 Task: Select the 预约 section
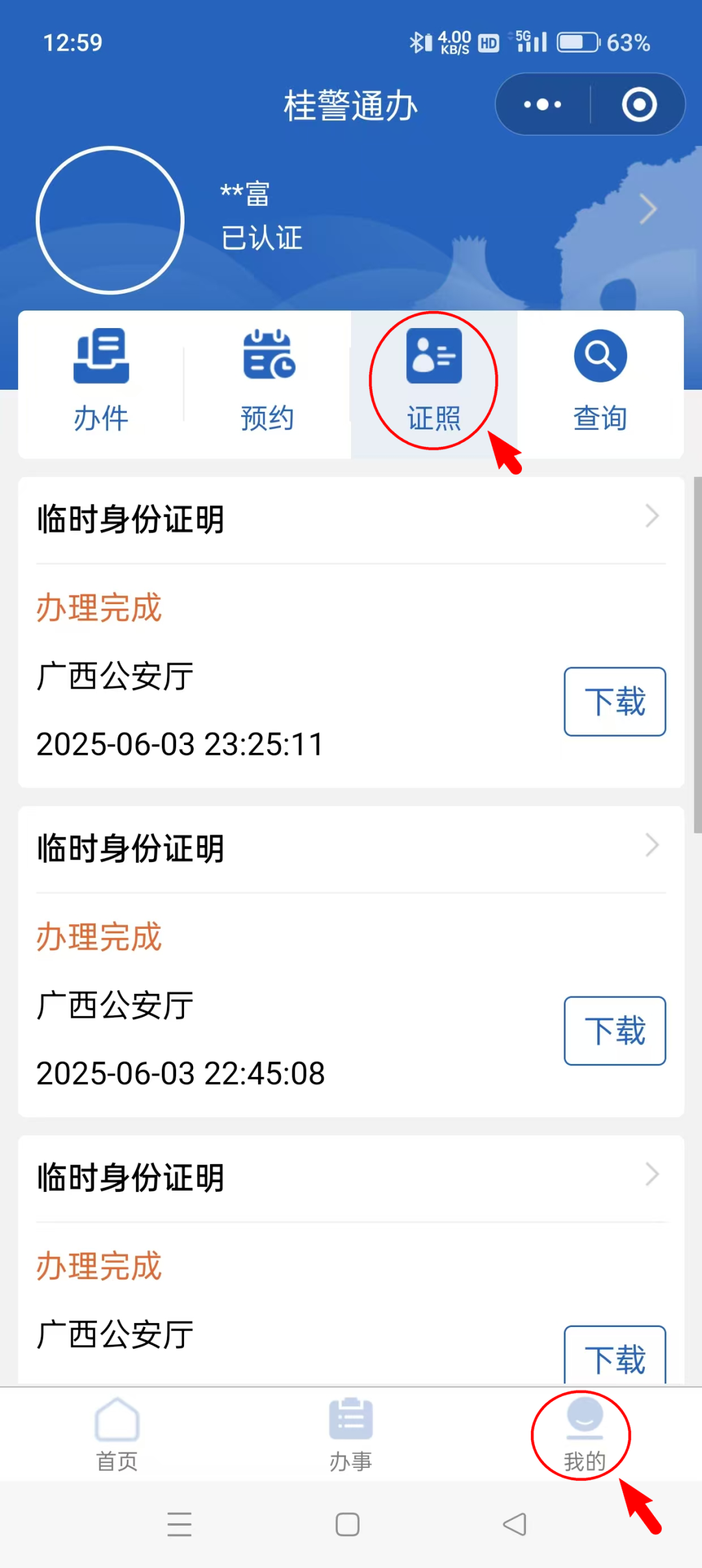[268, 383]
